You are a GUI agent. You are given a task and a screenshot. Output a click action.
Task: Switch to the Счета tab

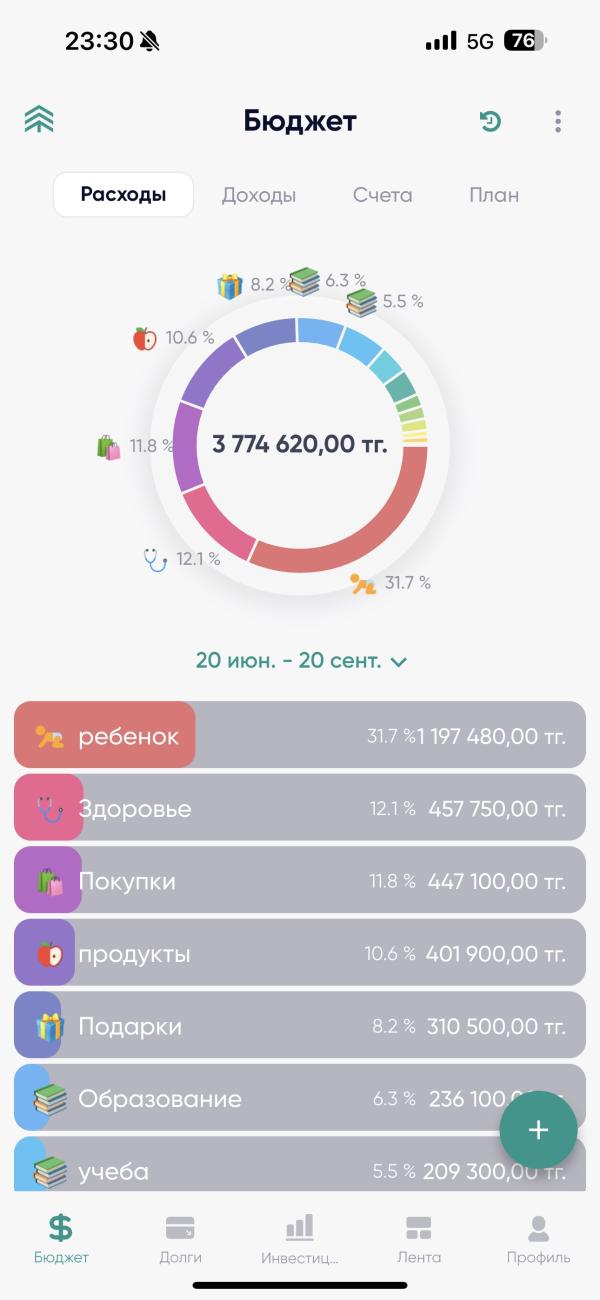coord(383,195)
